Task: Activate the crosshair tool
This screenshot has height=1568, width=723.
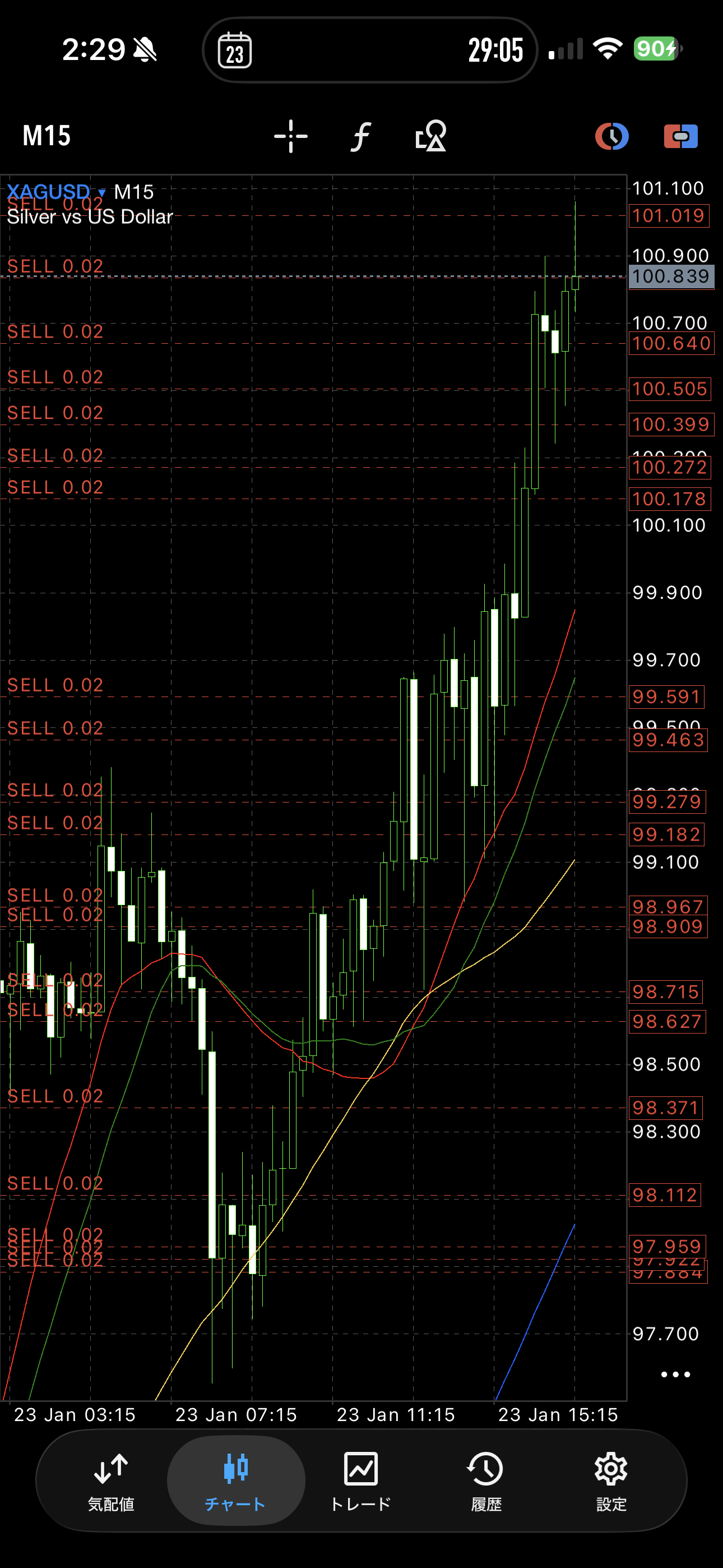Action: tap(290, 136)
